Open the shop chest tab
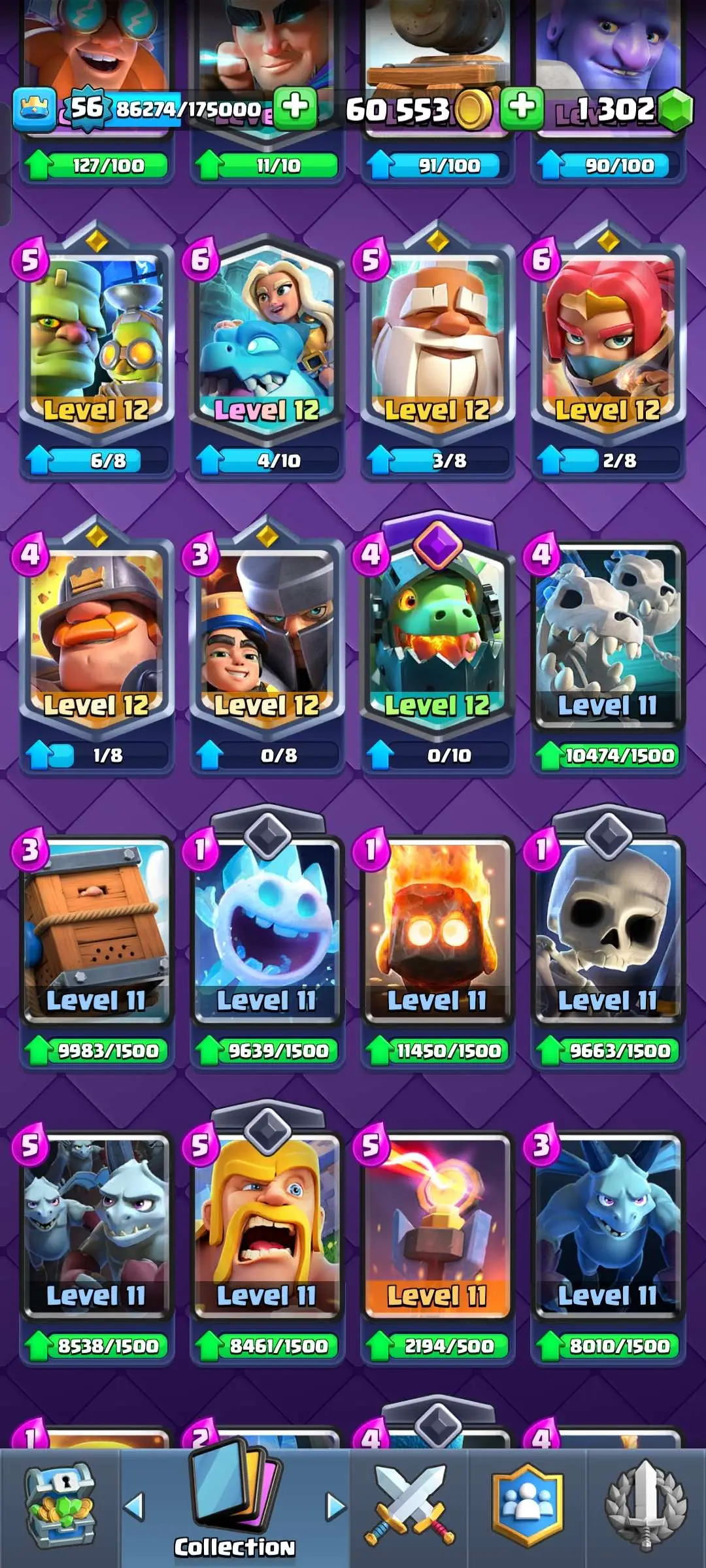This screenshot has height=1568, width=706. [x=60, y=1506]
